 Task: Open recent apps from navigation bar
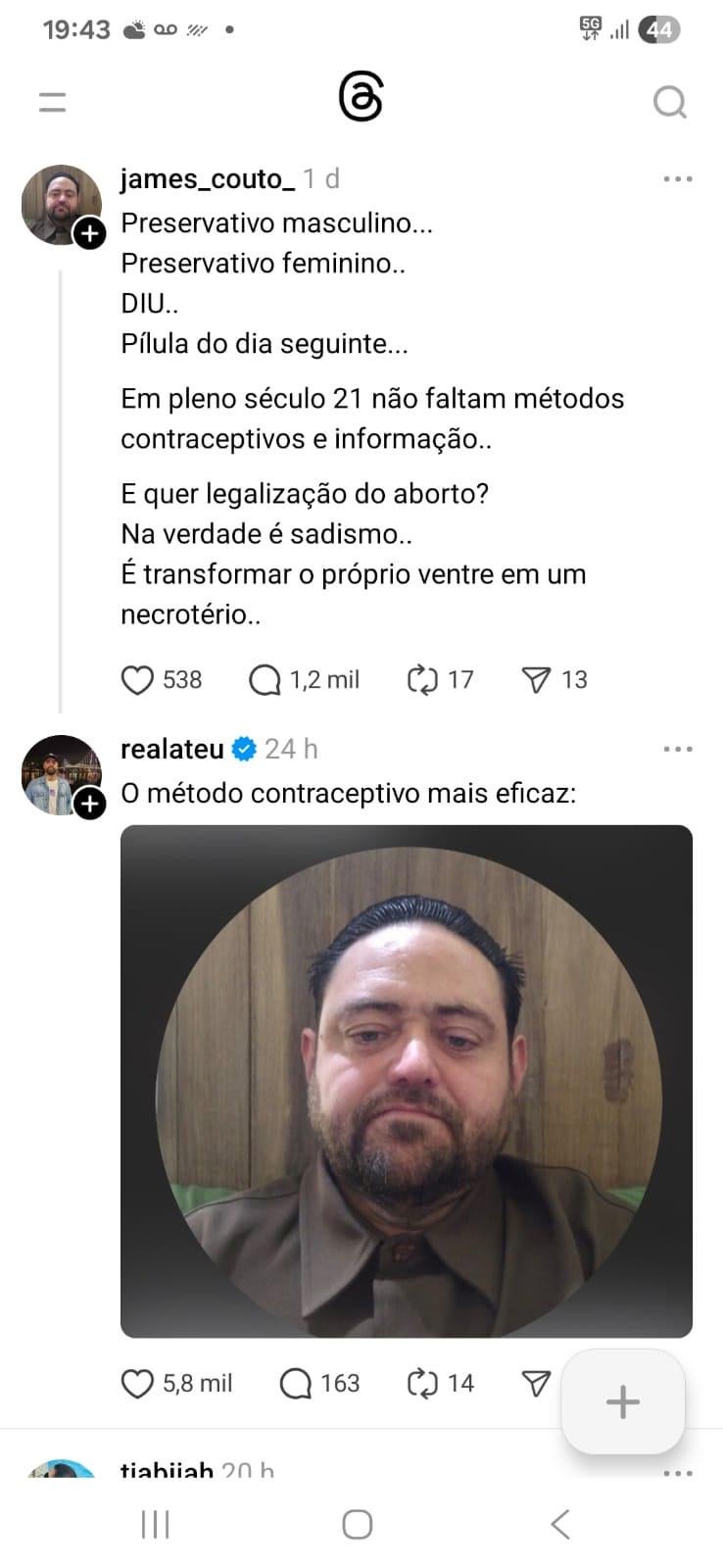click(156, 1524)
